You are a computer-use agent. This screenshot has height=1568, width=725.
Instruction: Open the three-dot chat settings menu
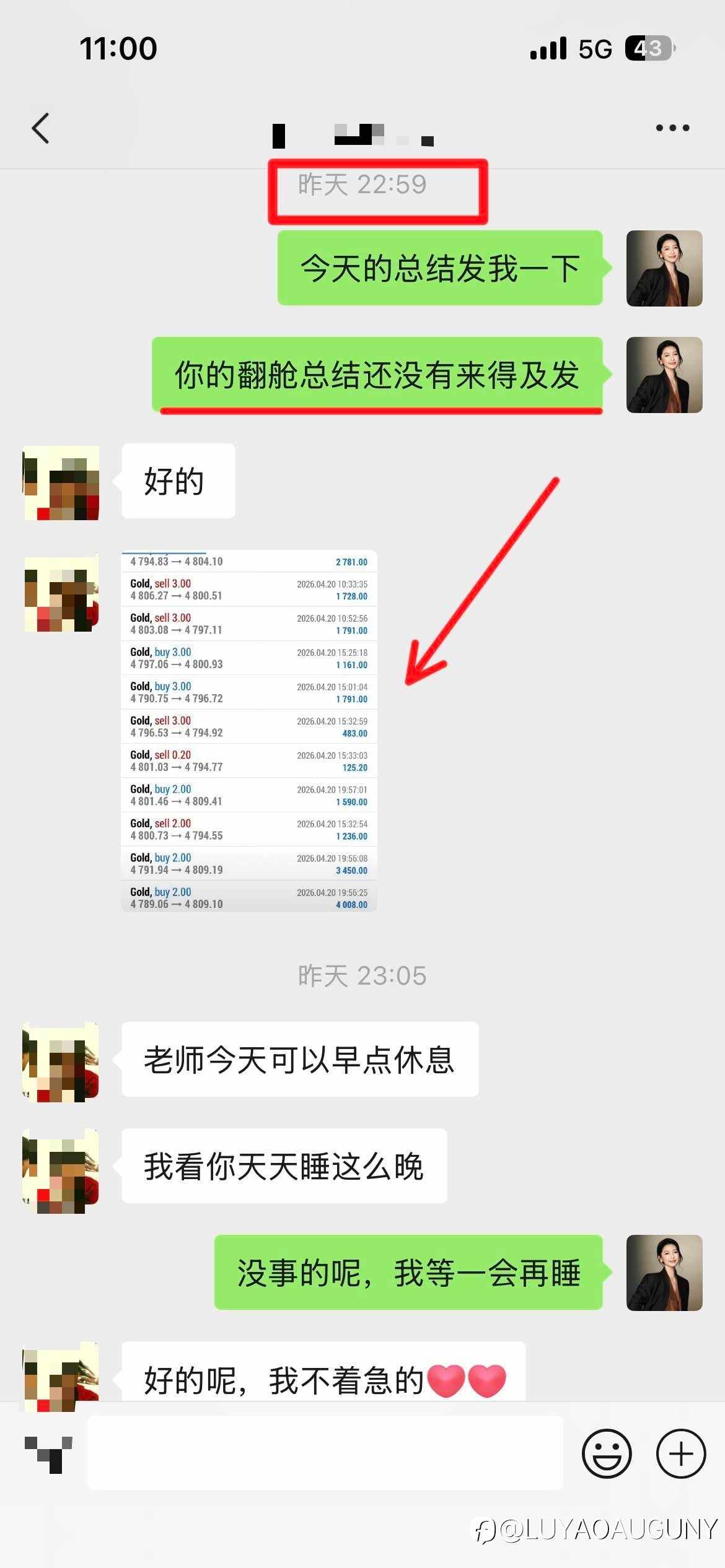click(672, 129)
